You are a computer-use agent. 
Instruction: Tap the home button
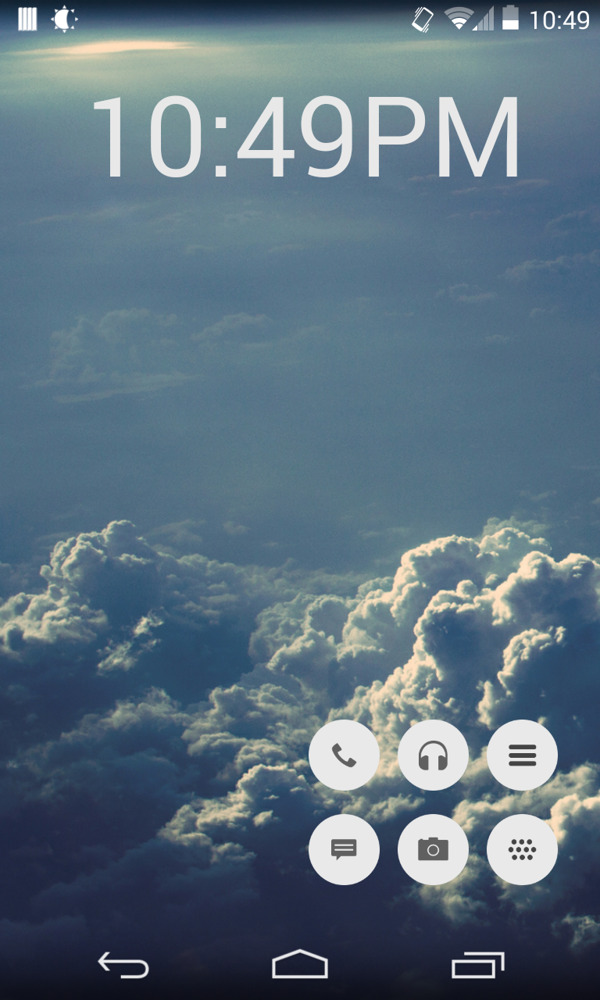click(x=300, y=965)
